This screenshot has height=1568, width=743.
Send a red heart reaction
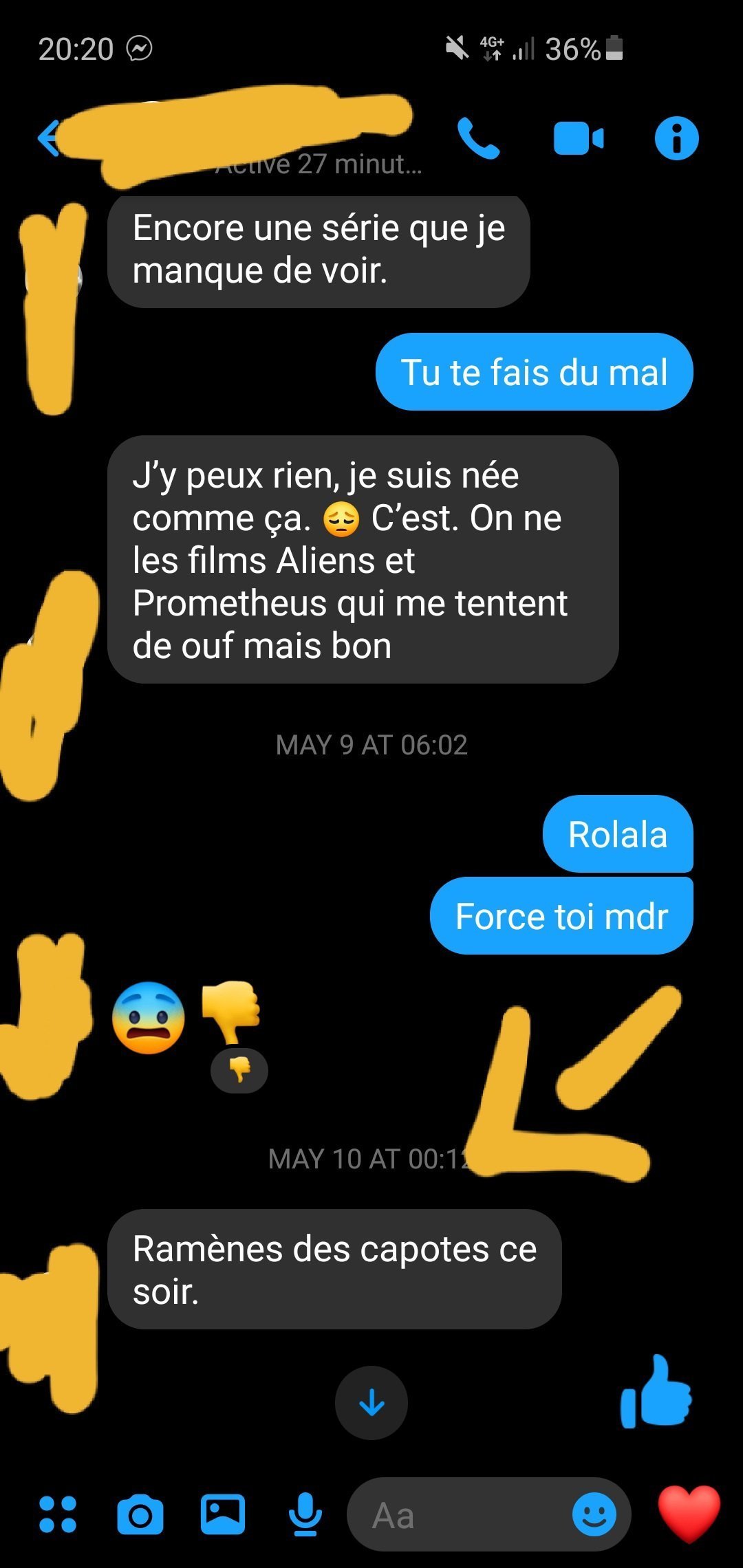tap(689, 1513)
